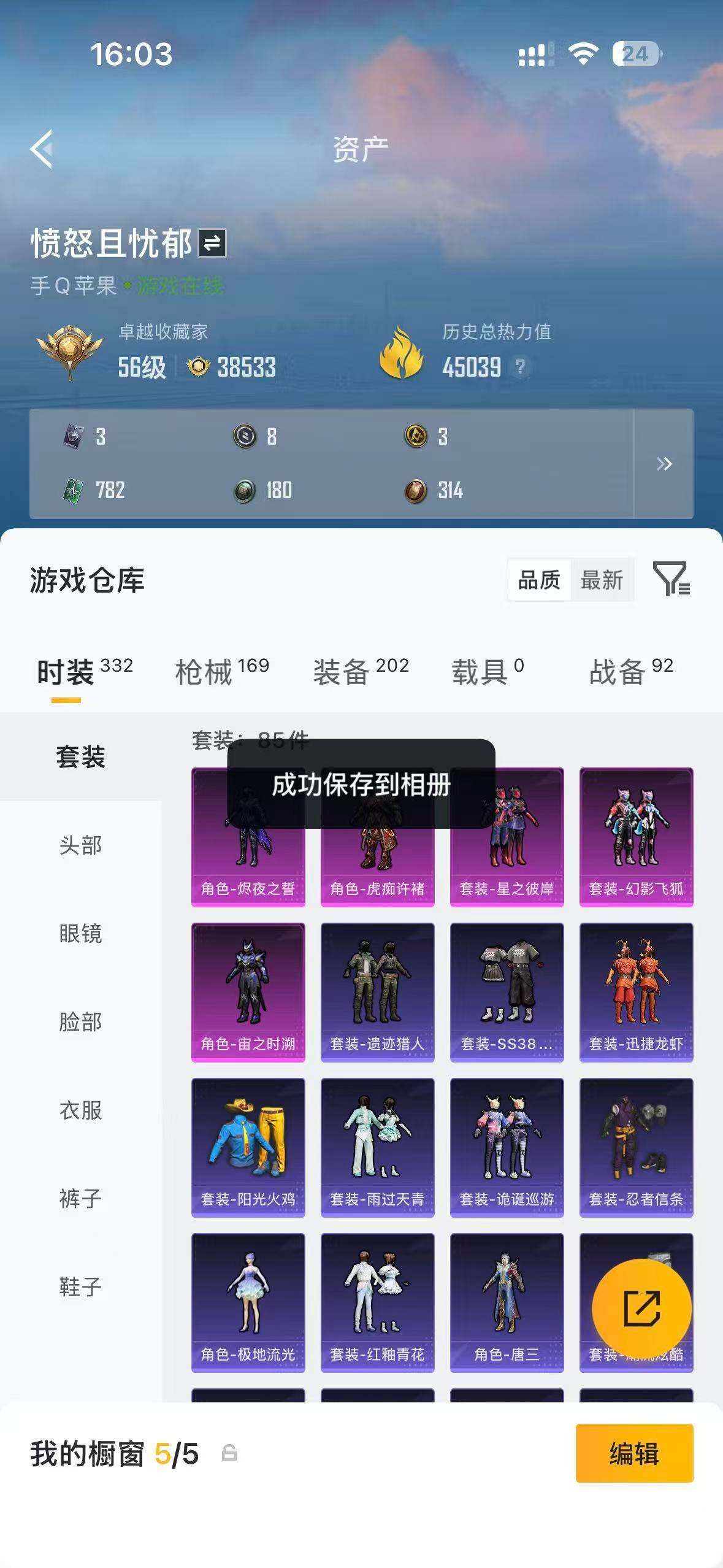Tap the green currency icon showing 782
Screen dimensions: 723x1568
coord(74,491)
